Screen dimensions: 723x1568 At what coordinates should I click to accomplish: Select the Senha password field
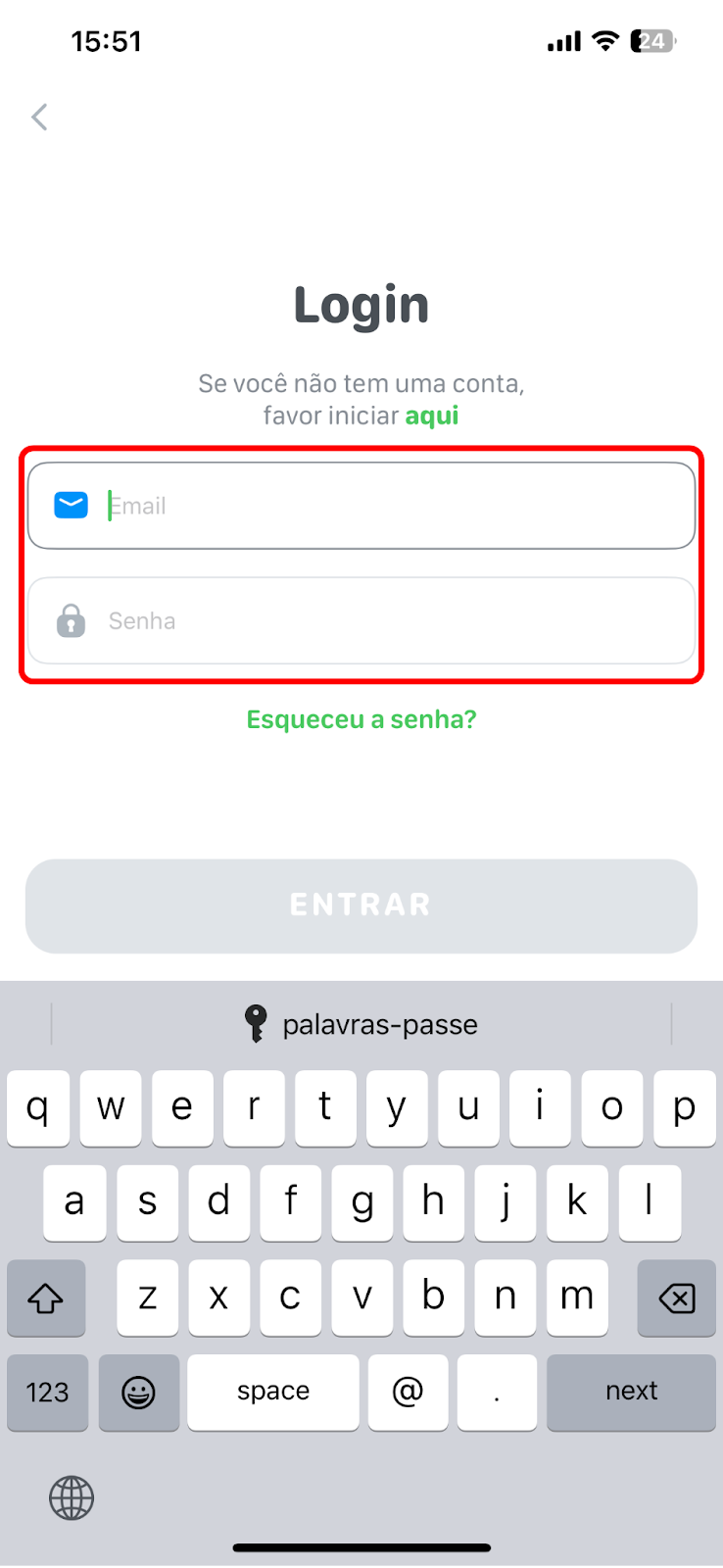point(392,620)
